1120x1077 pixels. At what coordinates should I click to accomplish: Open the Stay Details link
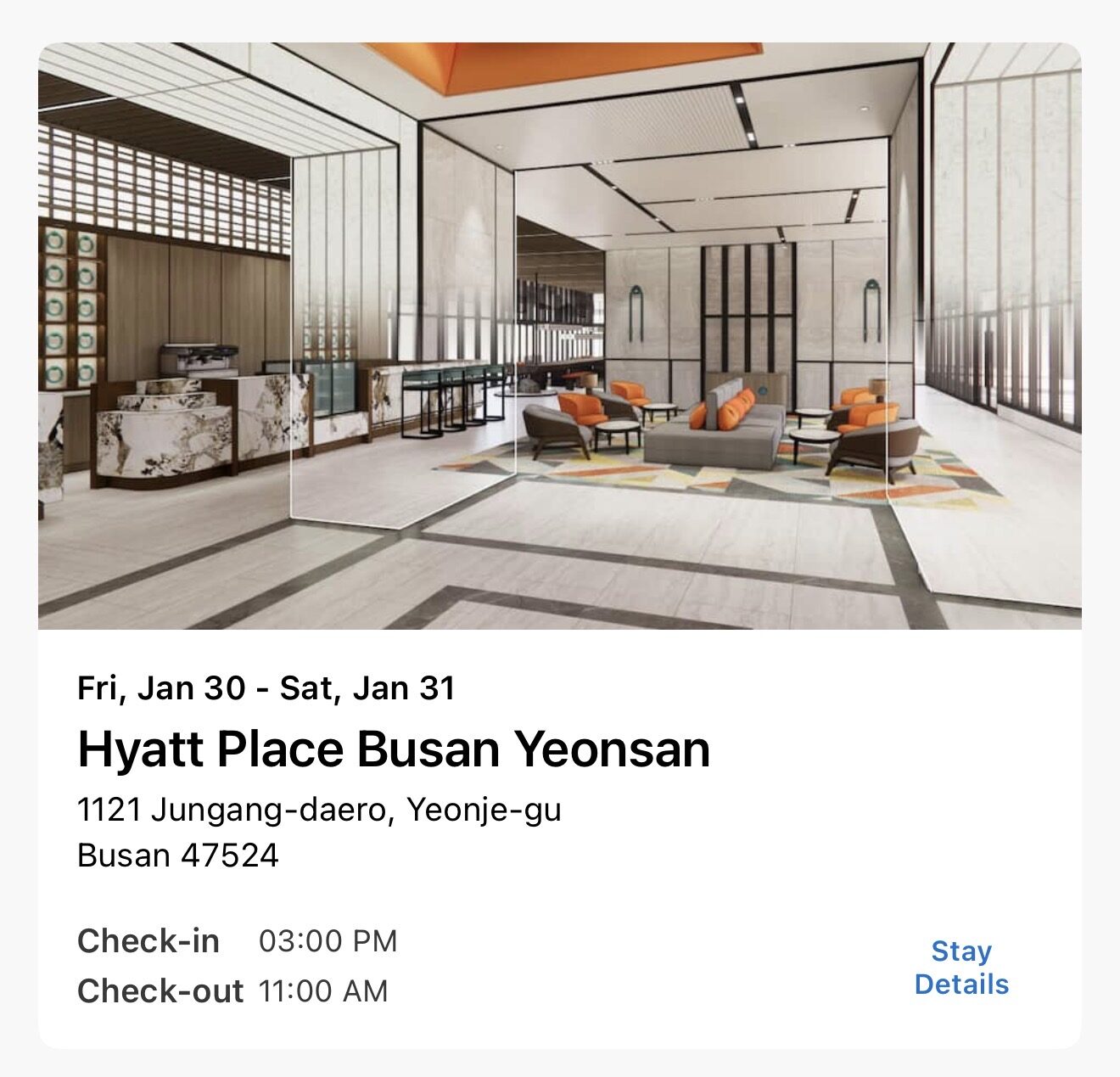click(x=961, y=968)
